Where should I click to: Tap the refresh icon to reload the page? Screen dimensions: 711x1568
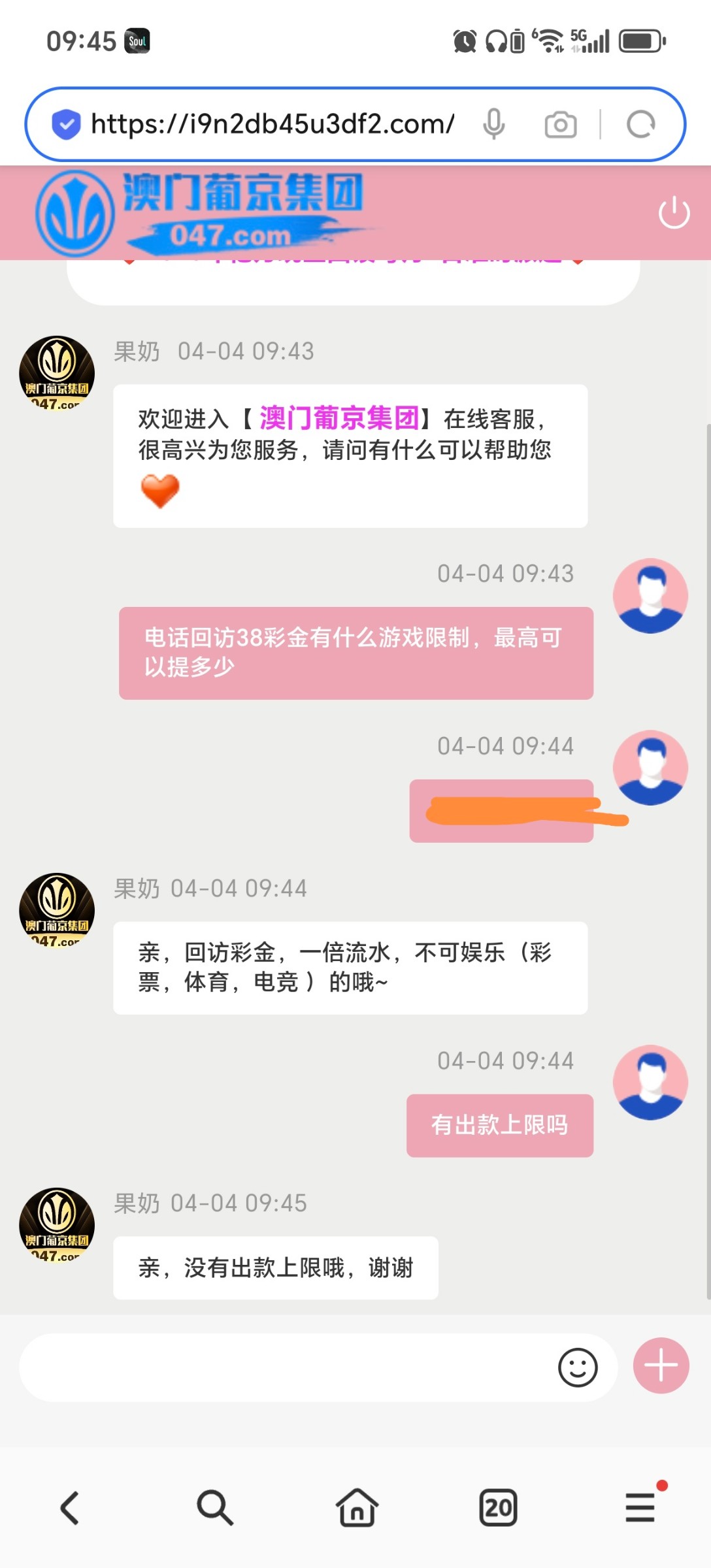coord(638,123)
